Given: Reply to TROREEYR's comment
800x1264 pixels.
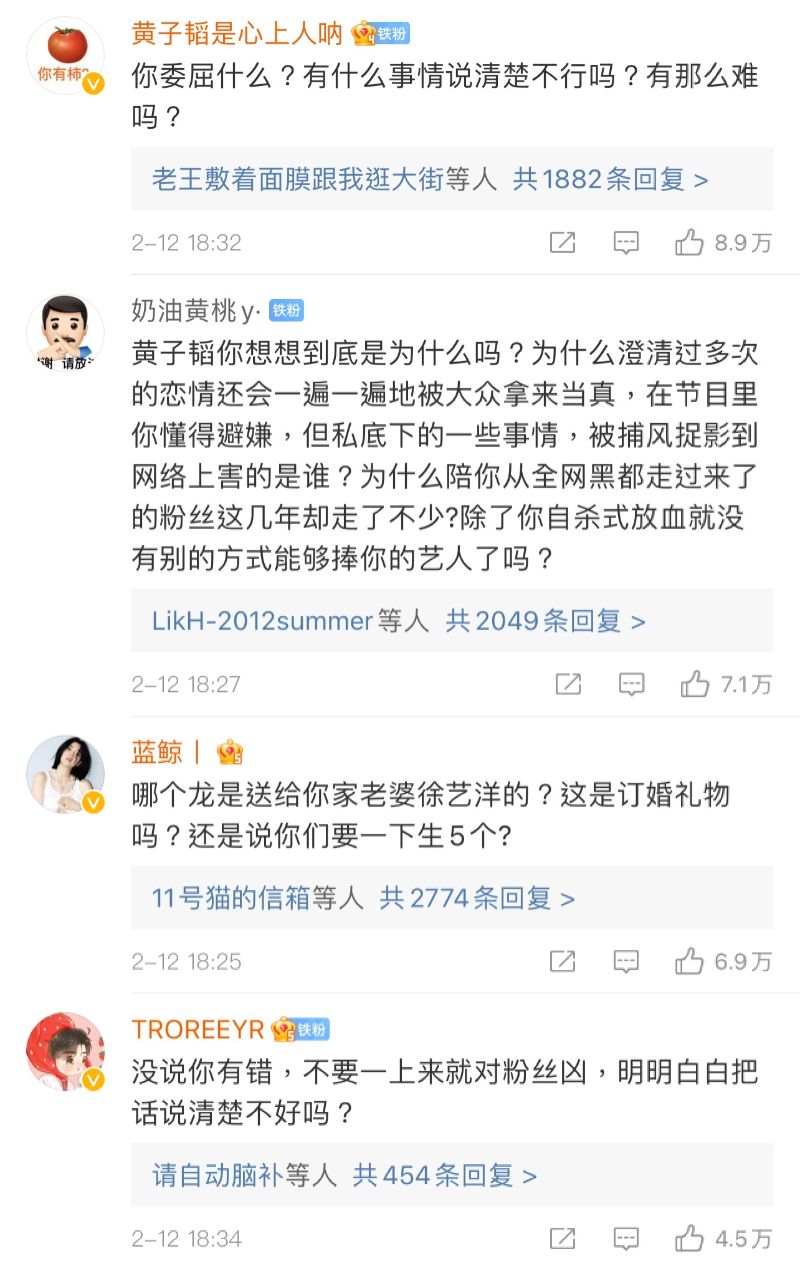Looking at the screenshot, I should (626, 1239).
